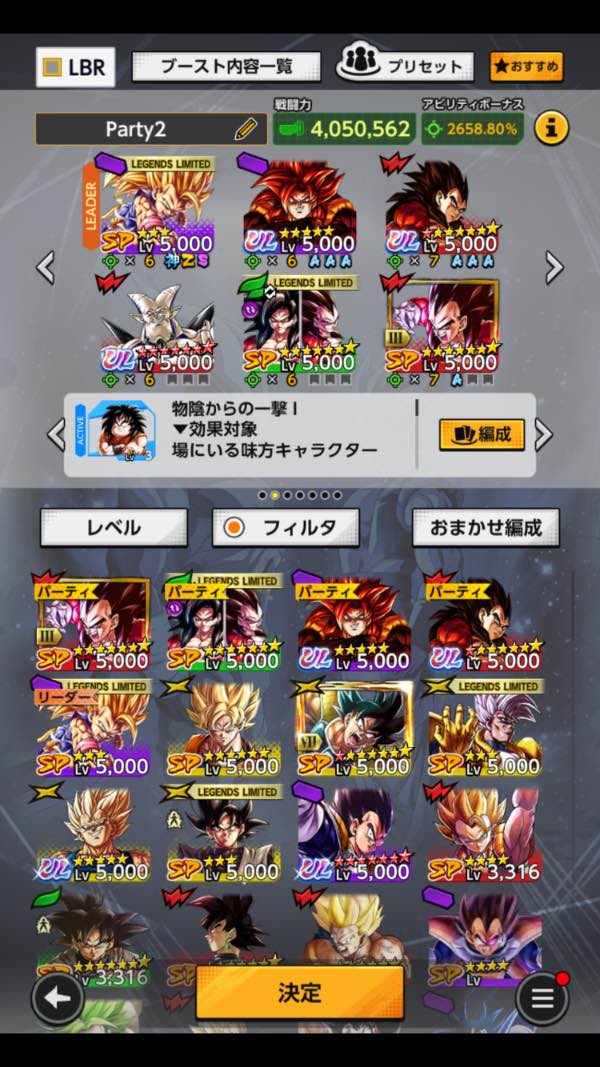Go to next party with right arrow
600x1067 pixels.
point(554,266)
